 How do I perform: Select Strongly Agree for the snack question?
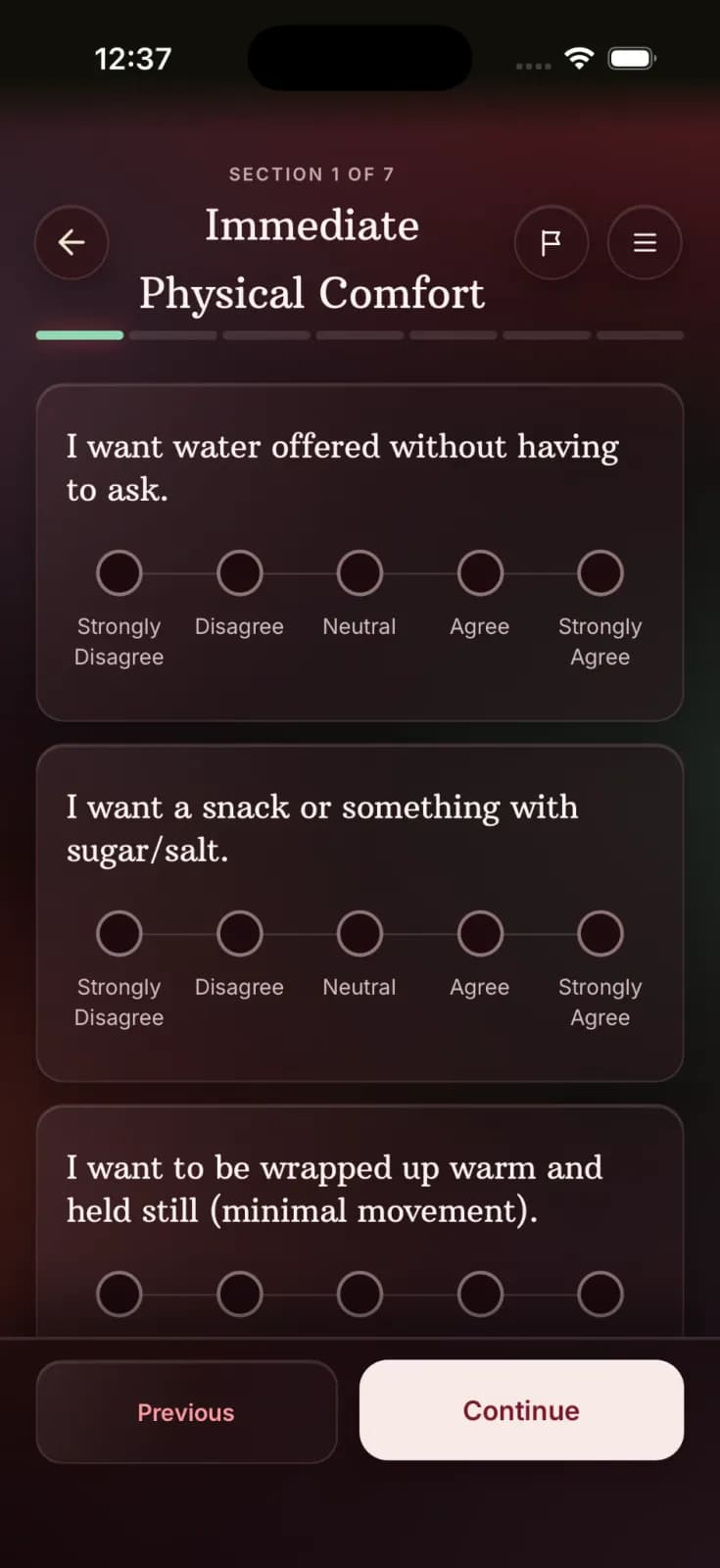click(600, 933)
